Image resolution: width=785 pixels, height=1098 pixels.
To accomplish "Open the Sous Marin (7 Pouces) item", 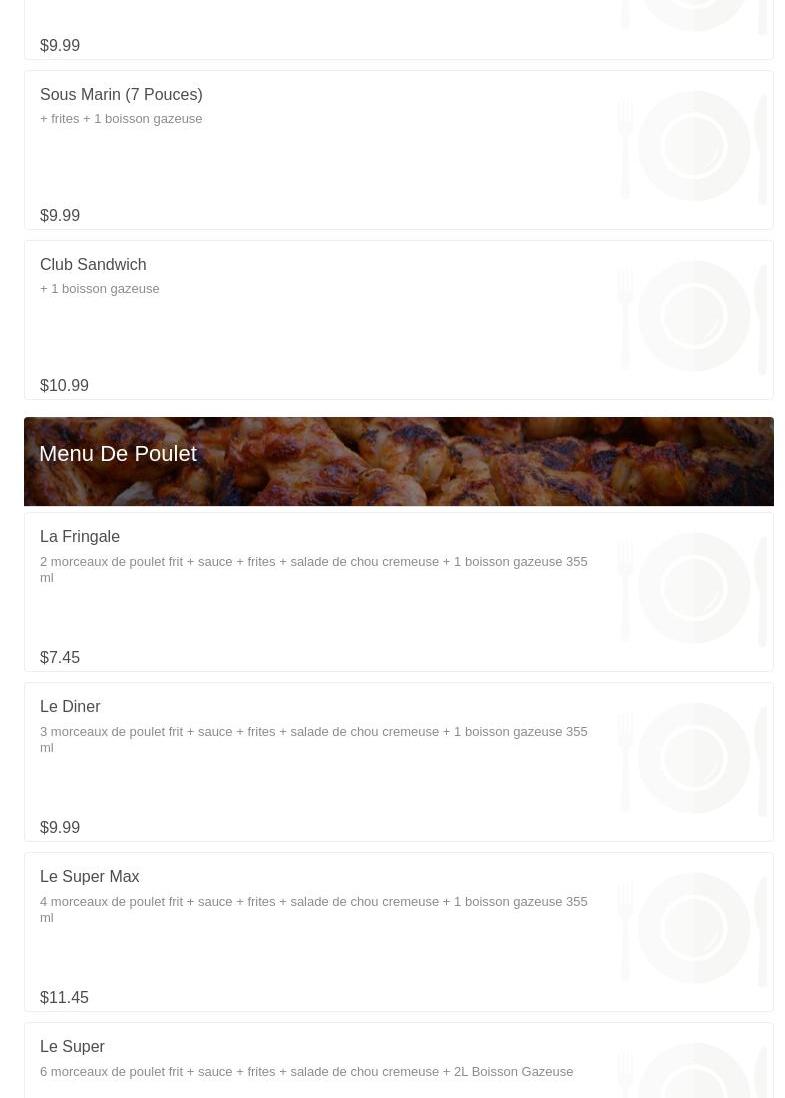I will point(121,95).
